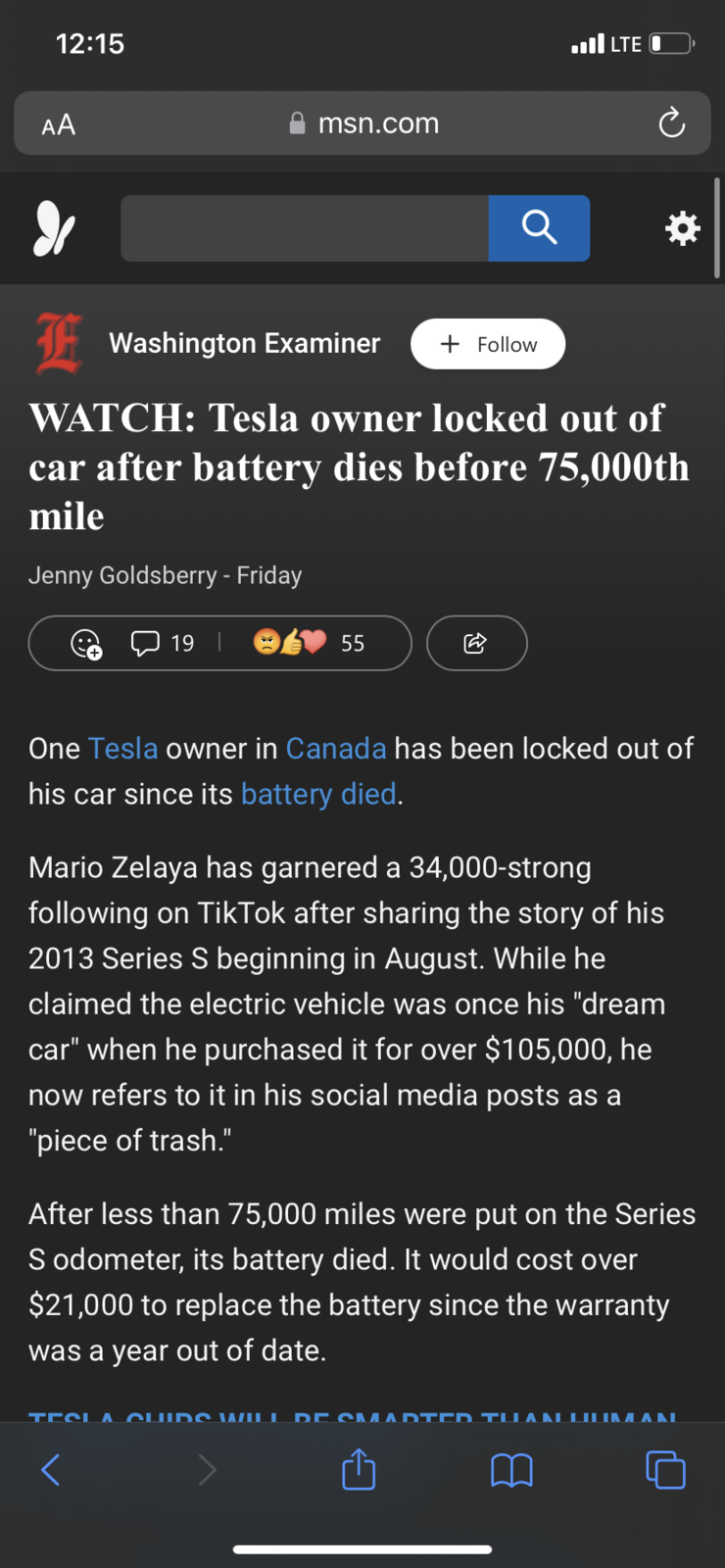See the 55 reactions

coord(309,643)
